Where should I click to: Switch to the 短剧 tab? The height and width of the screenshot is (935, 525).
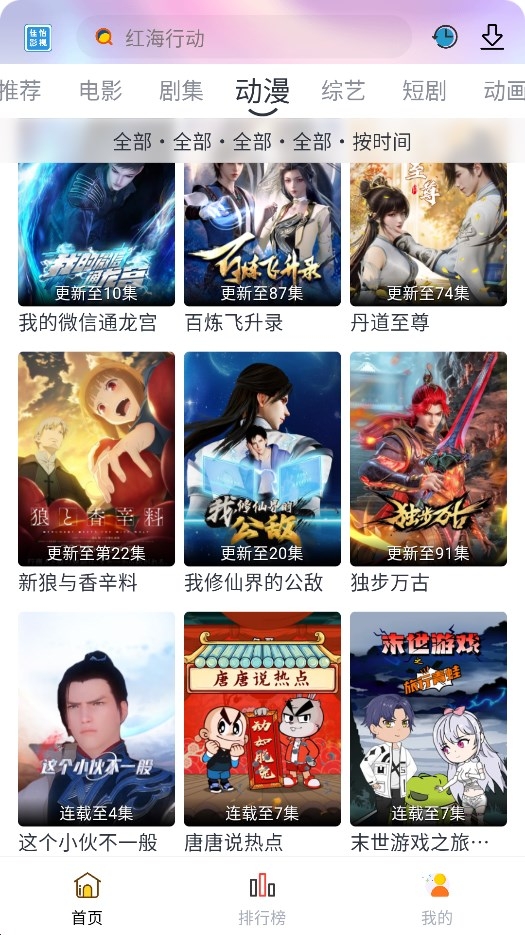(424, 91)
